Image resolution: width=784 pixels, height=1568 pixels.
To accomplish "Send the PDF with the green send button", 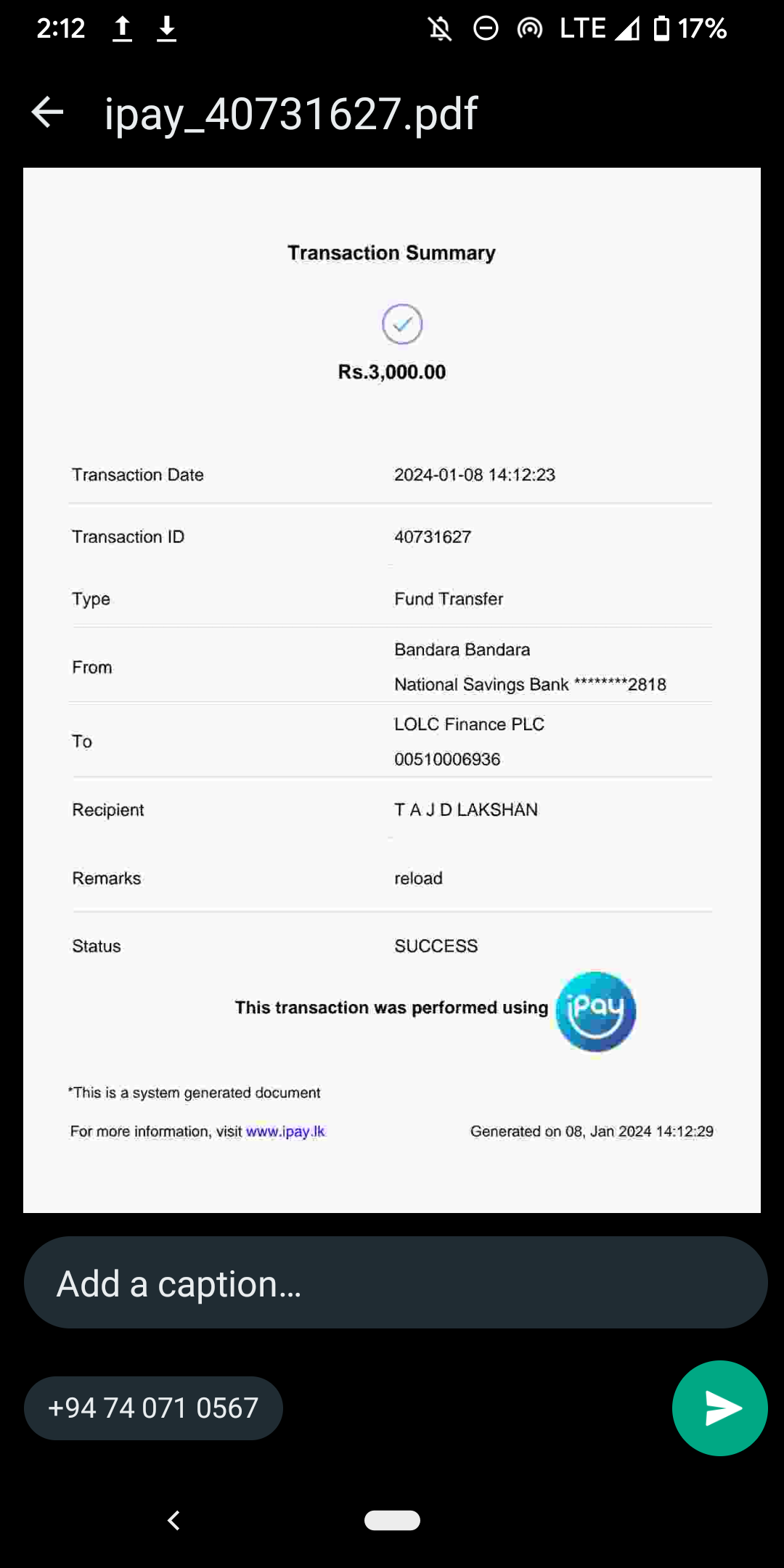I will (719, 1408).
